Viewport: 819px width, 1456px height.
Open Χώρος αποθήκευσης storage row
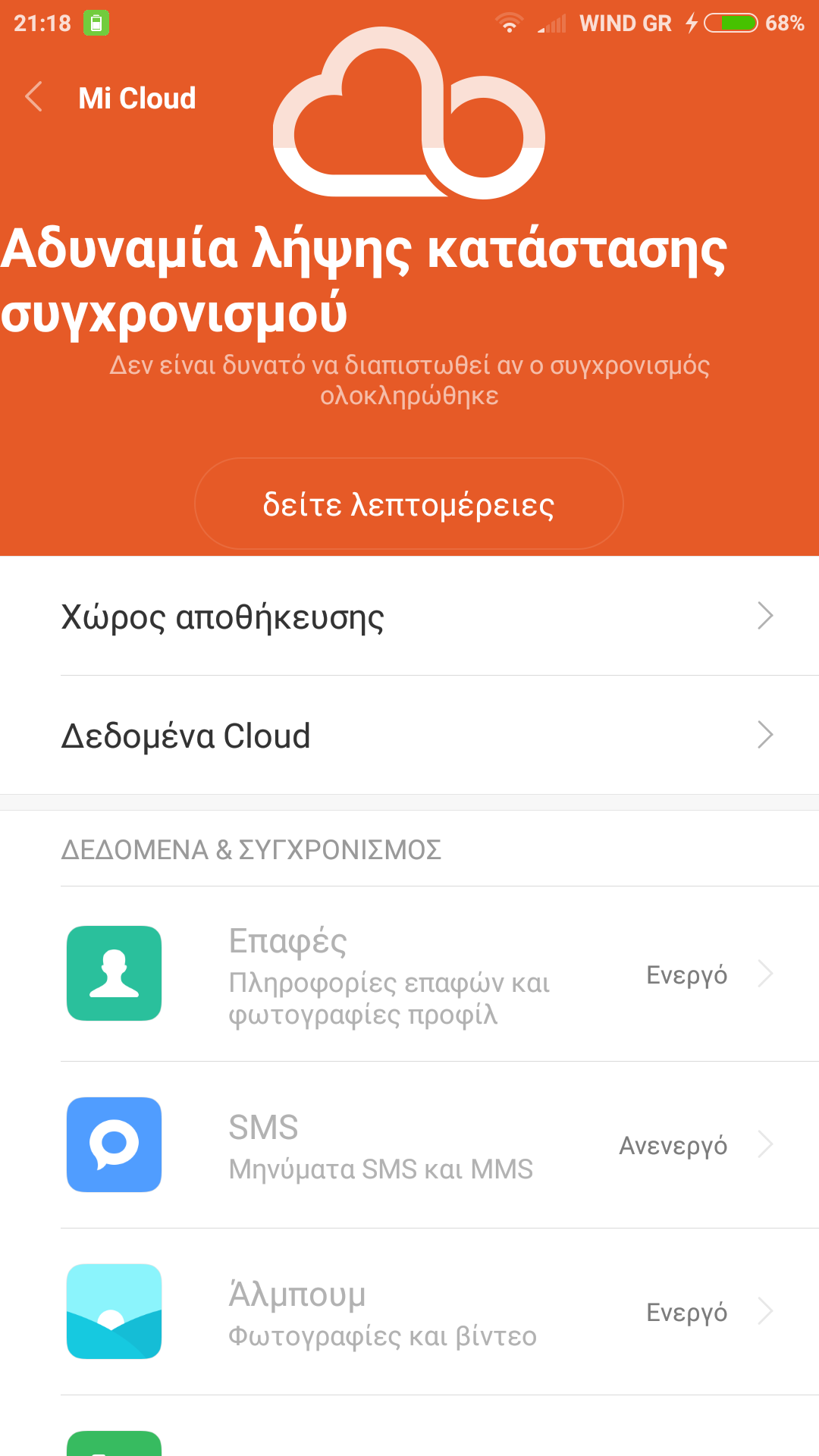(409, 616)
